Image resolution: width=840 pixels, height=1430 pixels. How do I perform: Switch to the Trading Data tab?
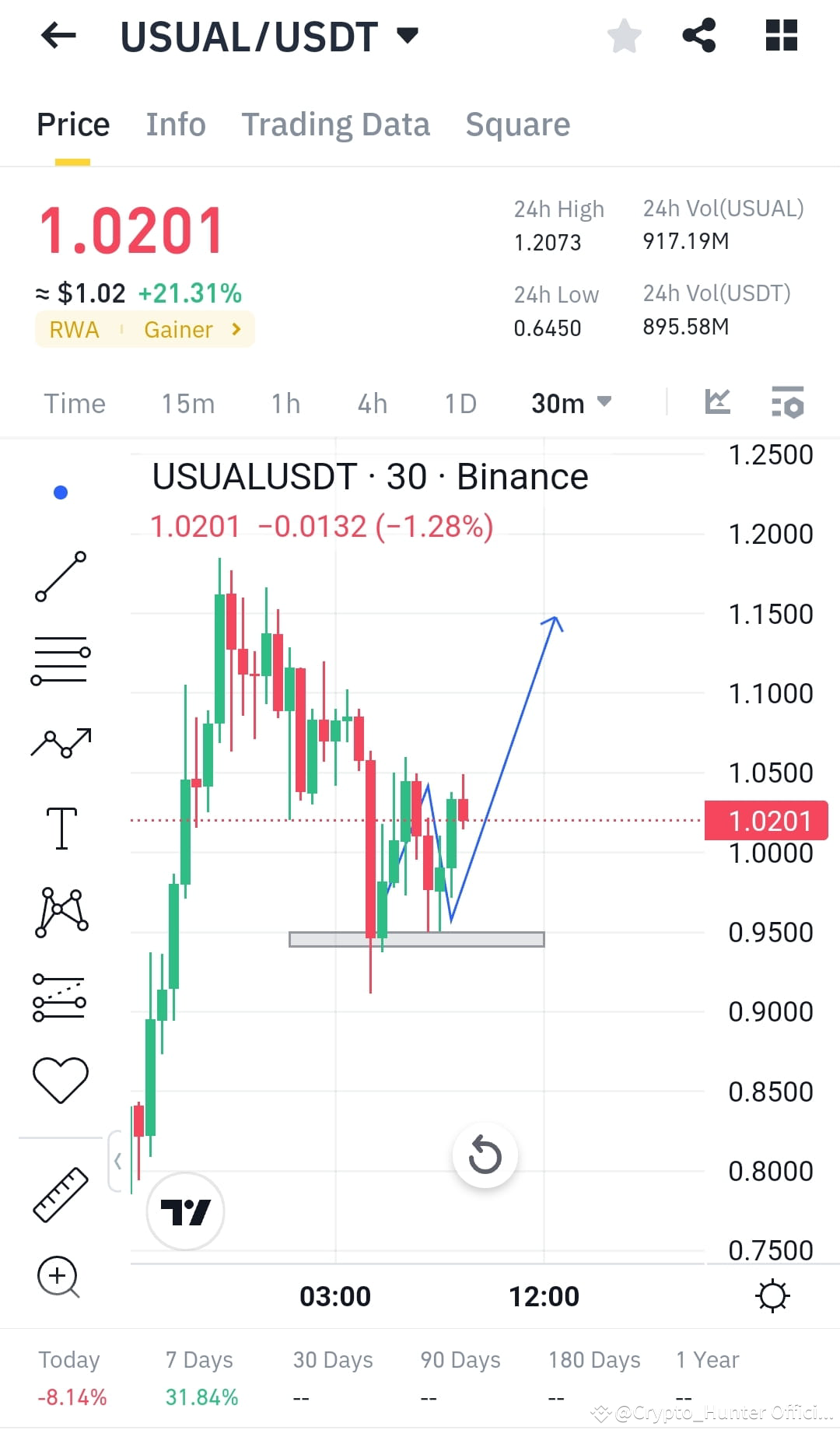click(x=336, y=124)
